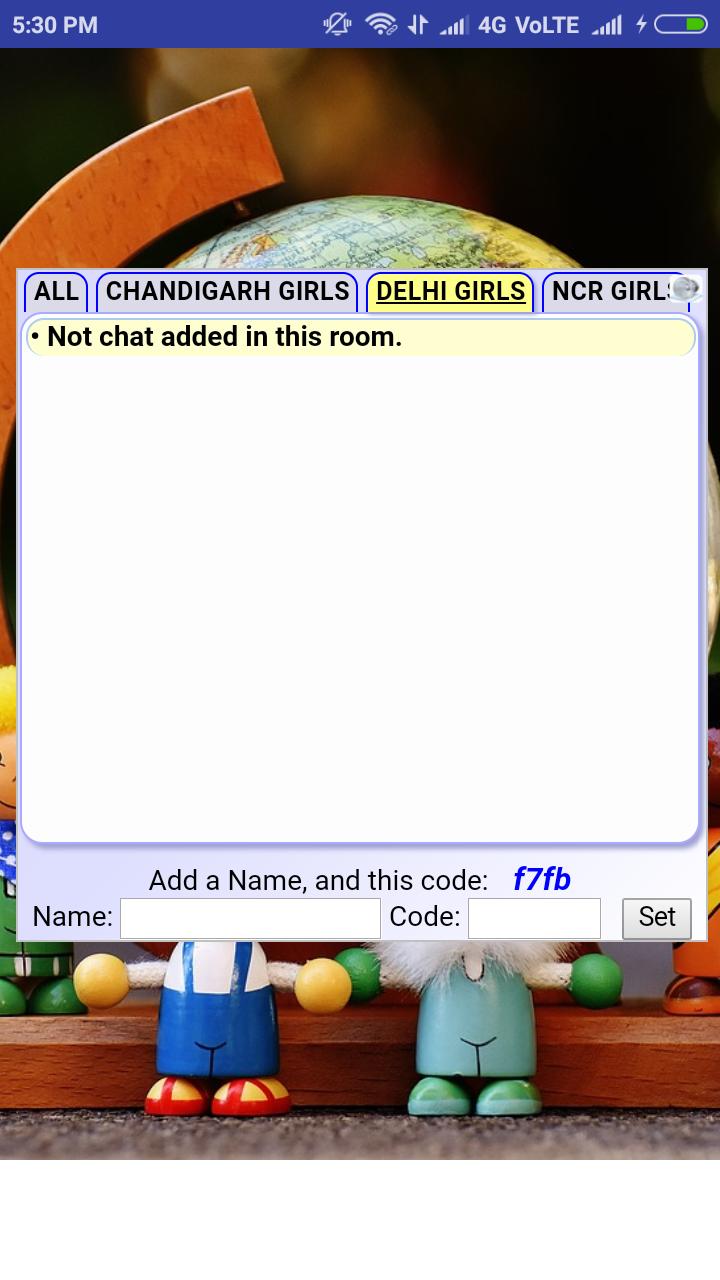This screenshot has width=720, height=1280.
Task: Select the DELHI GIRLS tab
Action: click(450, 292)
